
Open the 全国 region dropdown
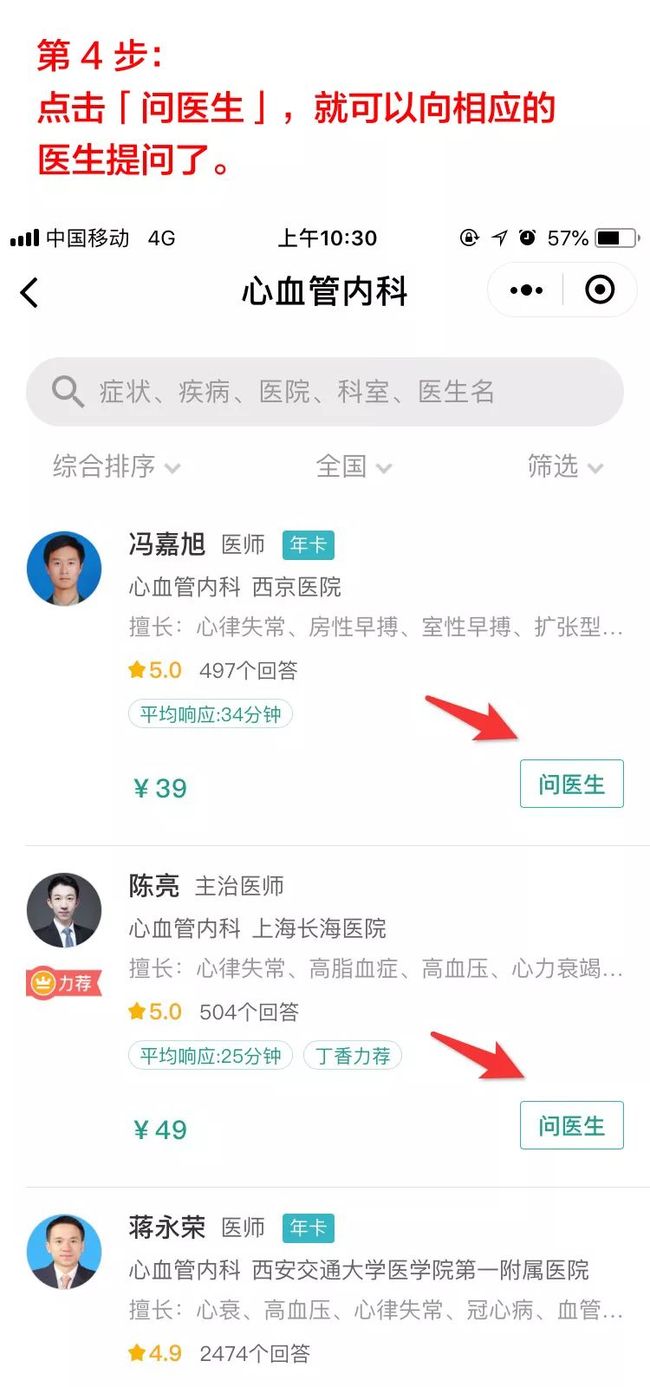click(354, 466)
